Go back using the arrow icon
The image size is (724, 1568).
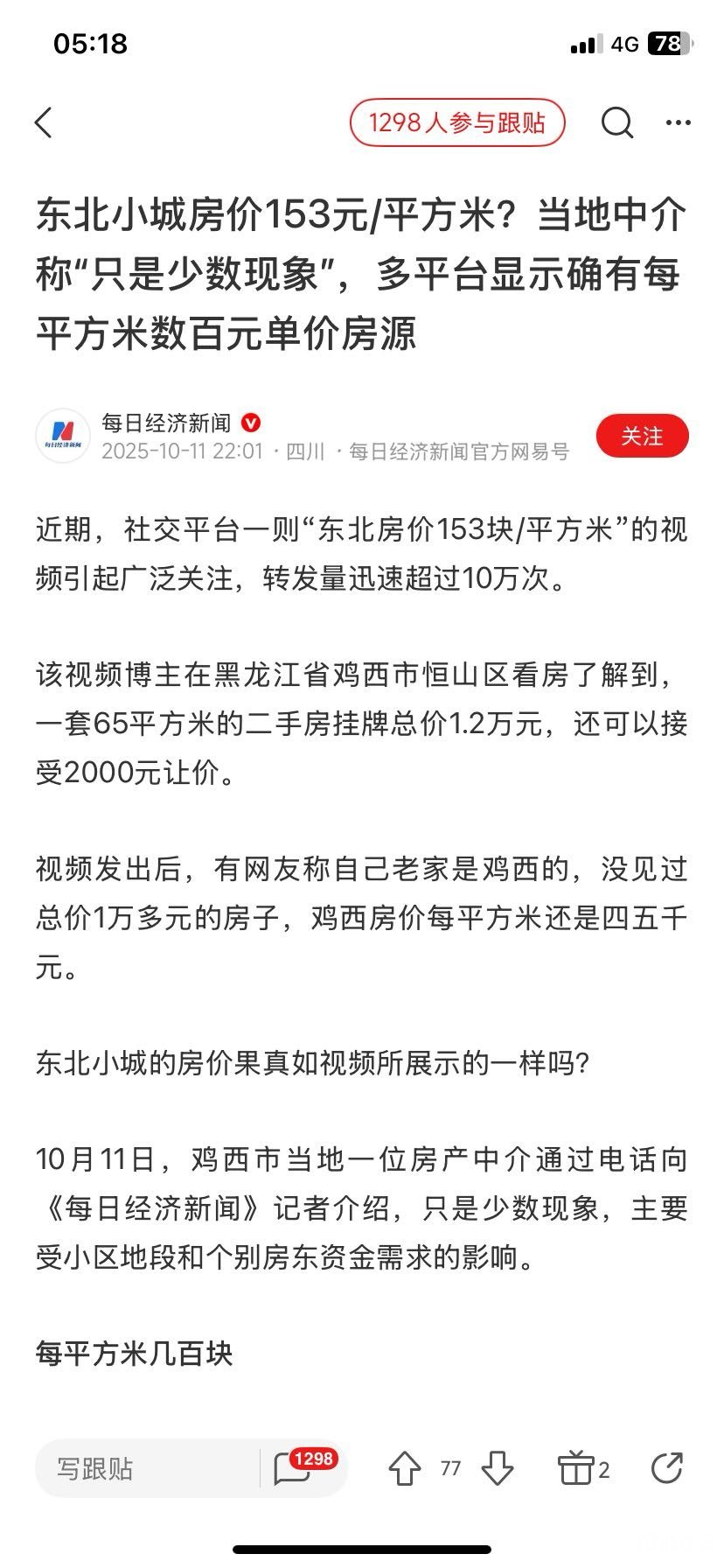[x=44, y=123]
